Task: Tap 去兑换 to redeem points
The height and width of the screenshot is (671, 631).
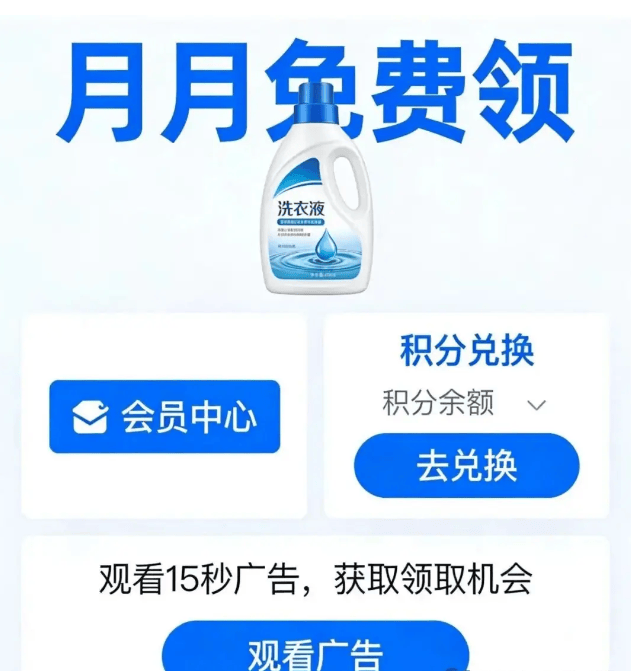Action: pyautogui.click(x=466, y=466)
